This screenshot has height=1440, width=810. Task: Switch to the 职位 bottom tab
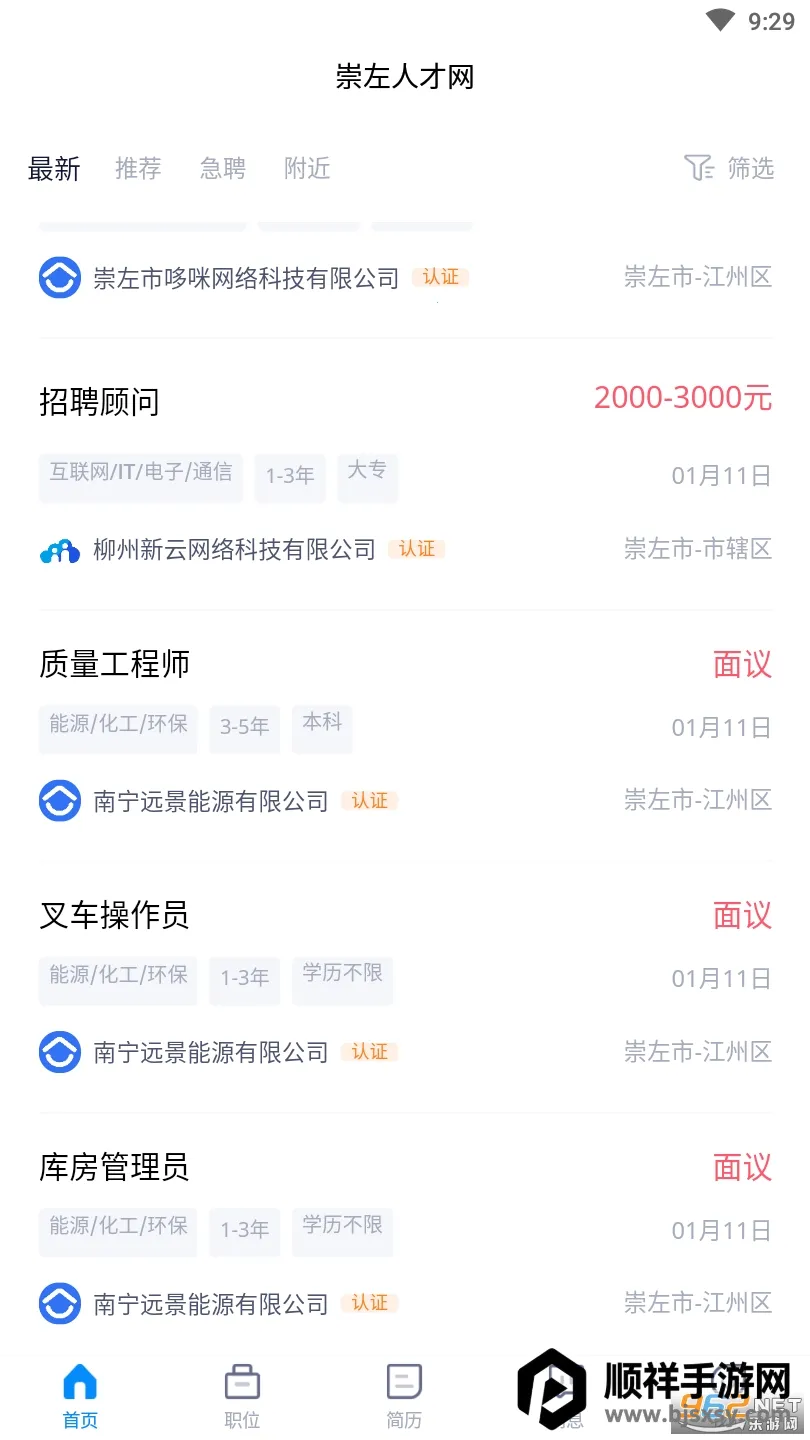242,1396
